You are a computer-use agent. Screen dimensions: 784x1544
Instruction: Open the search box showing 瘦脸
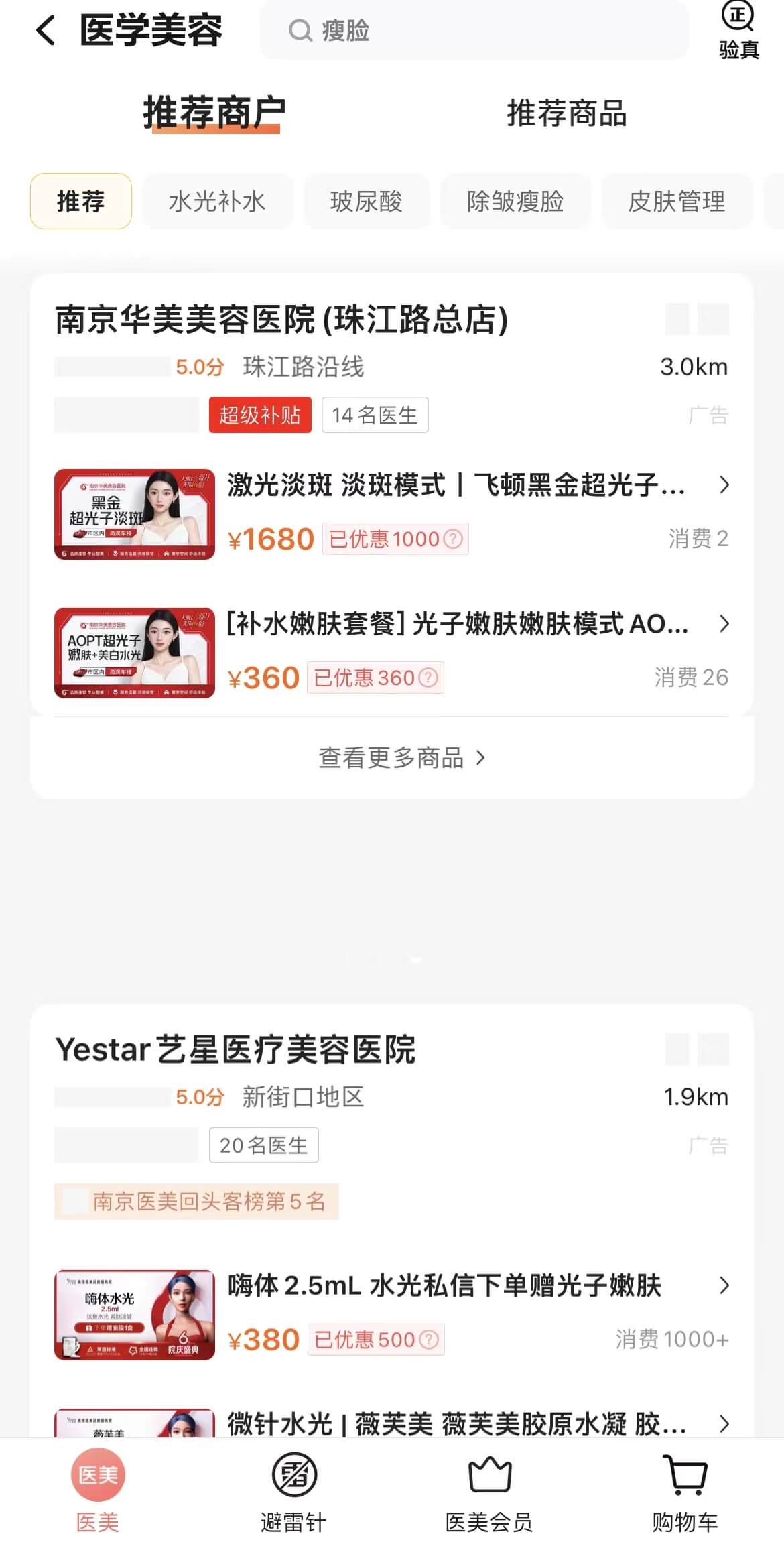point(473,31)
